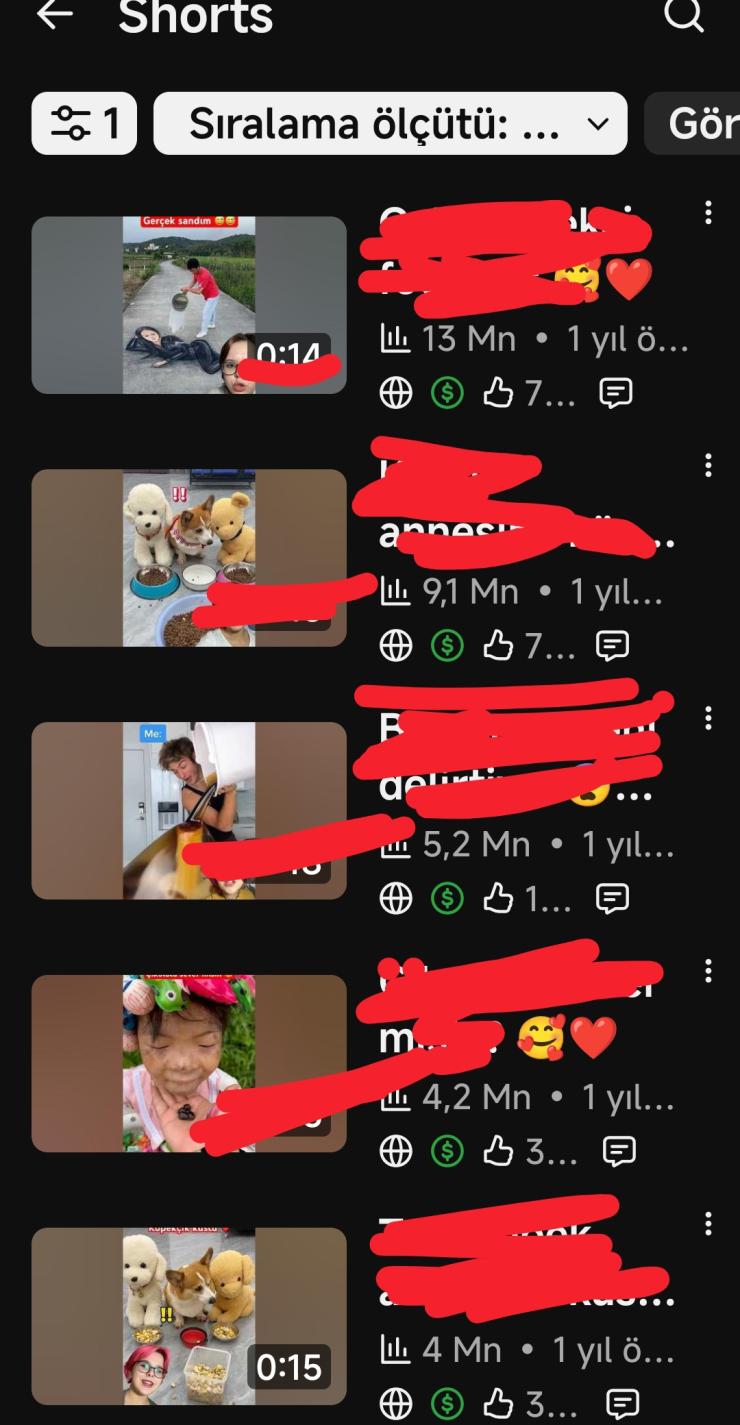This screenshot has width=740, height=1425.
Task: Open options menu for 9,1 Mn views short
Action: click(708, 465)
